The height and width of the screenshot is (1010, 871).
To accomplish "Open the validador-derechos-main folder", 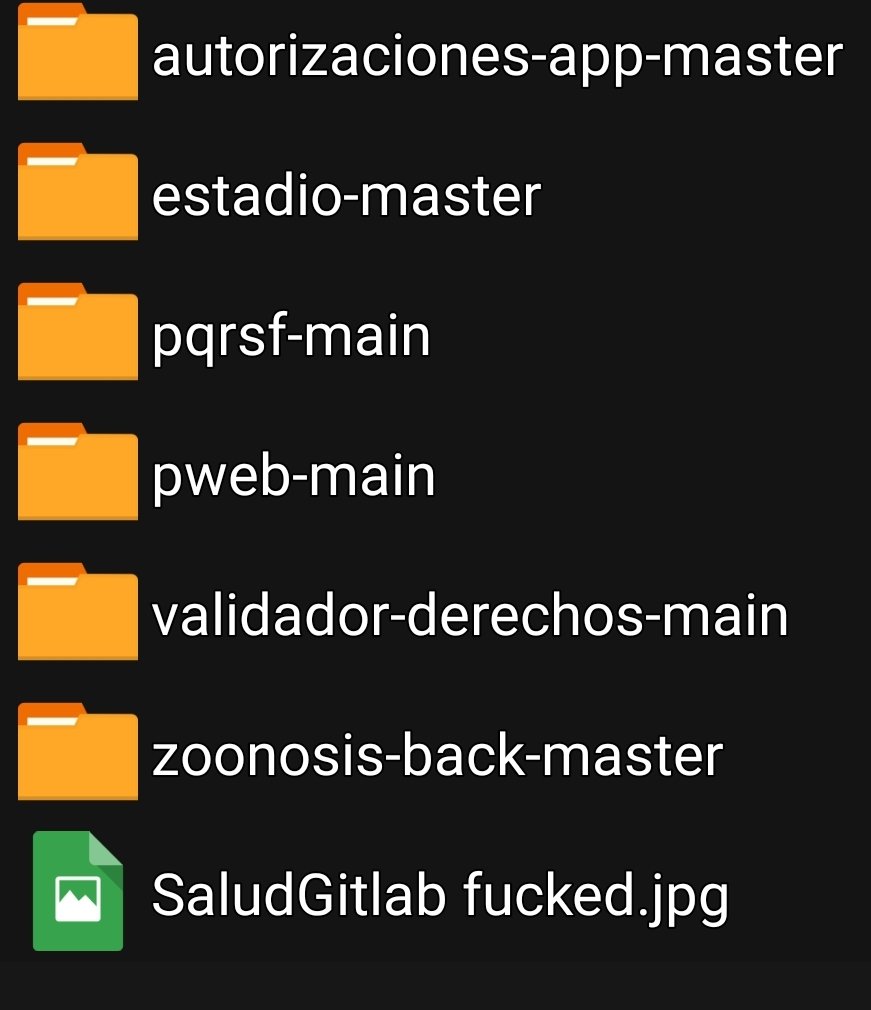I will pos(470,616).
